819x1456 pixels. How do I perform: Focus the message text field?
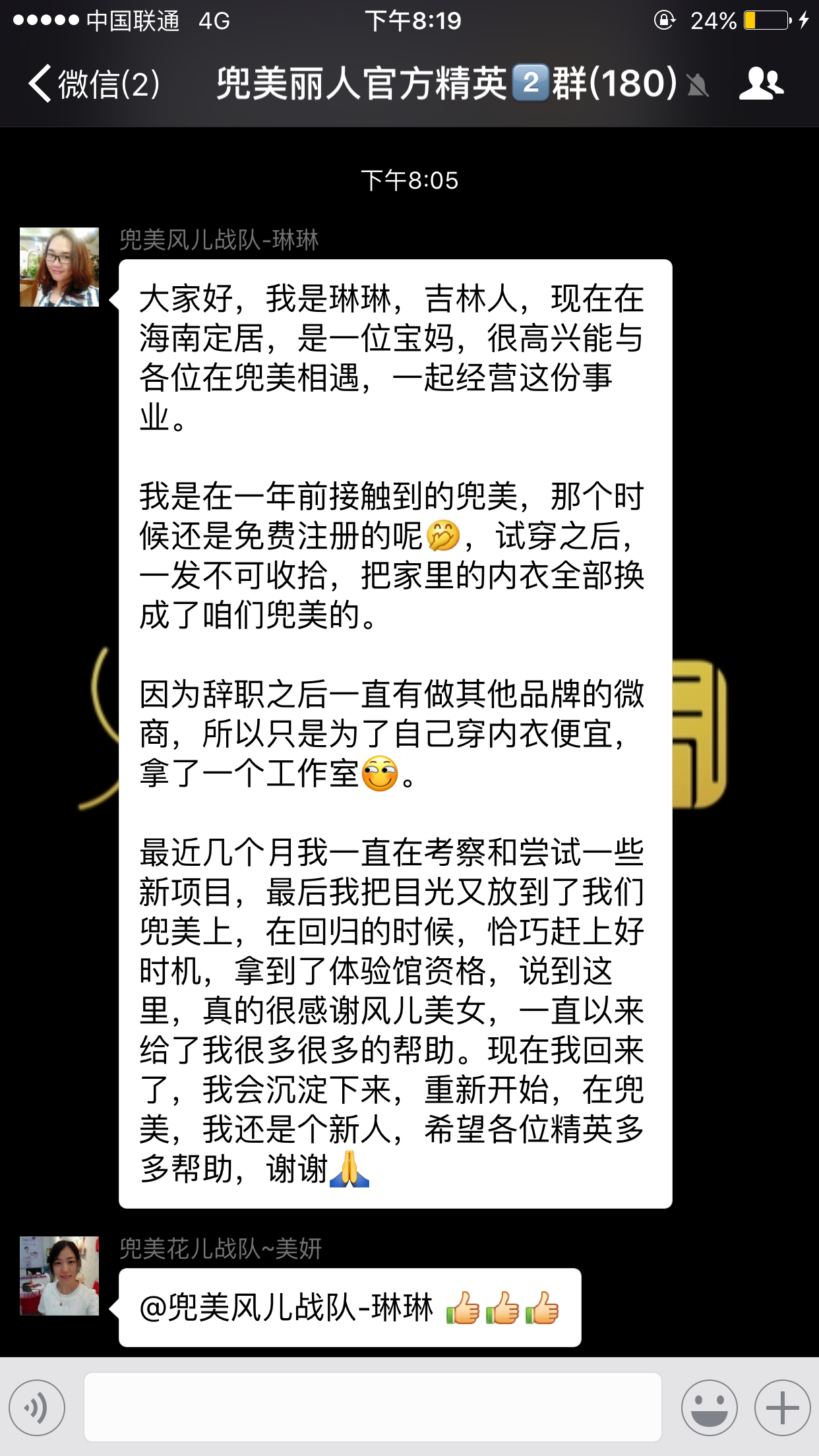(x=373, y=1408)
